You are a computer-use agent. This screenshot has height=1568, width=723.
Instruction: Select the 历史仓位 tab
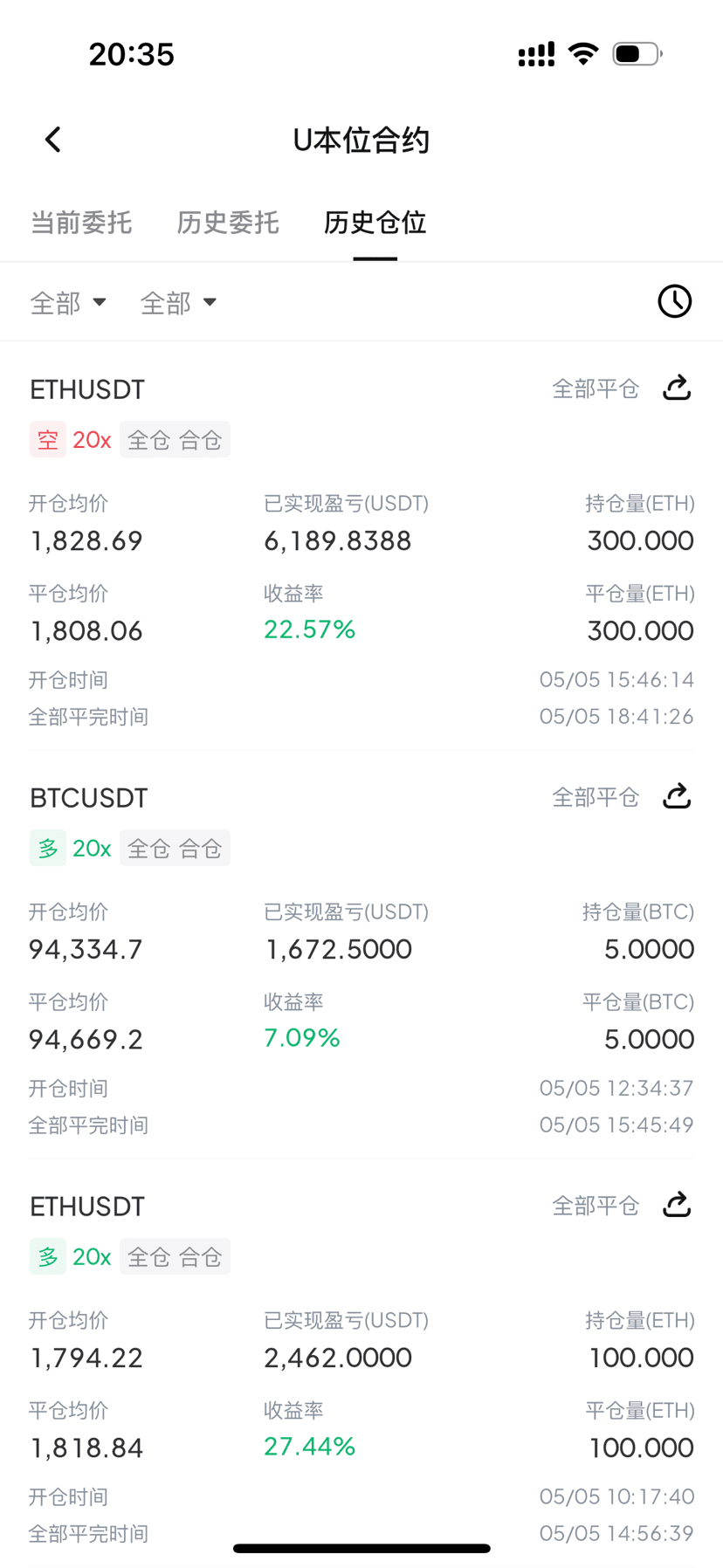[x=375, y=223]
